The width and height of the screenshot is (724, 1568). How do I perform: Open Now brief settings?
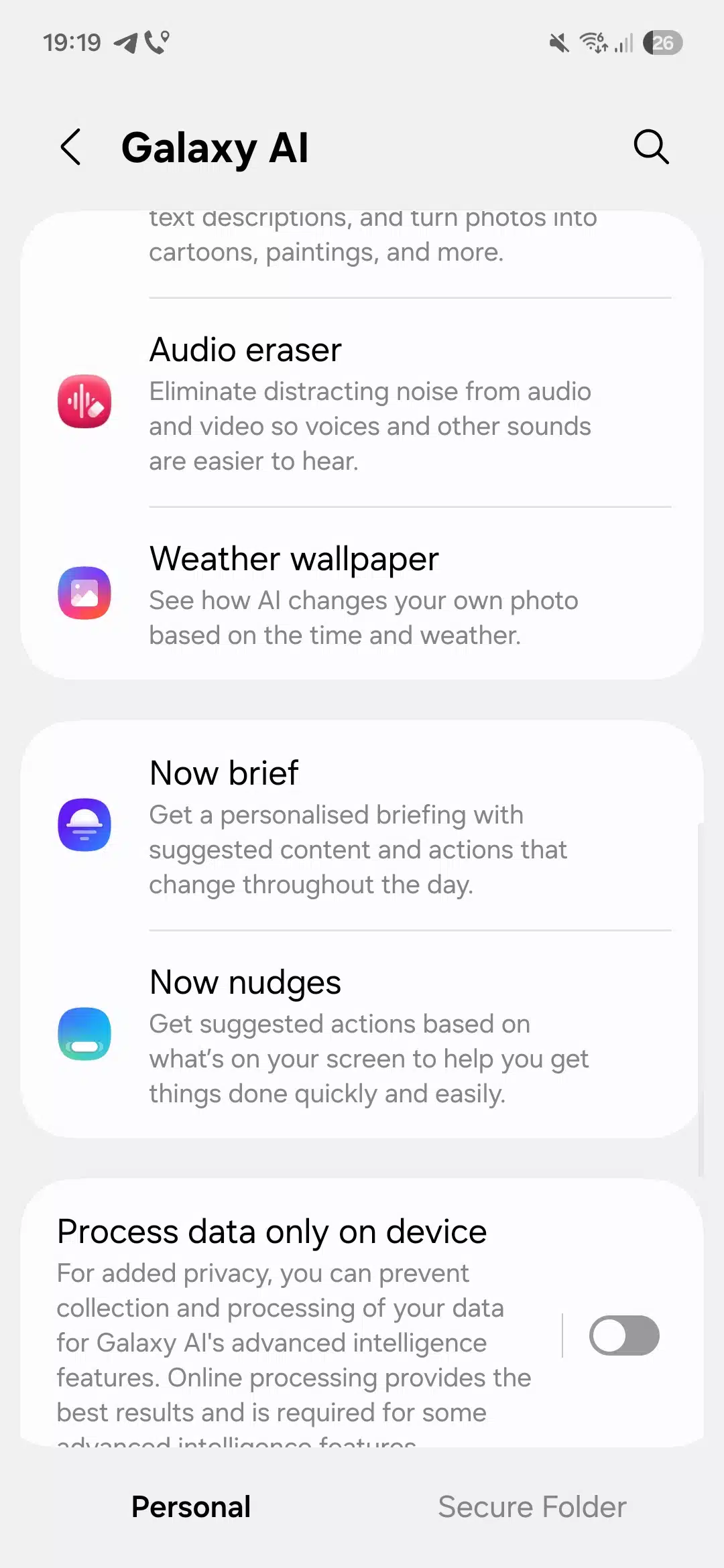point(362,826)
